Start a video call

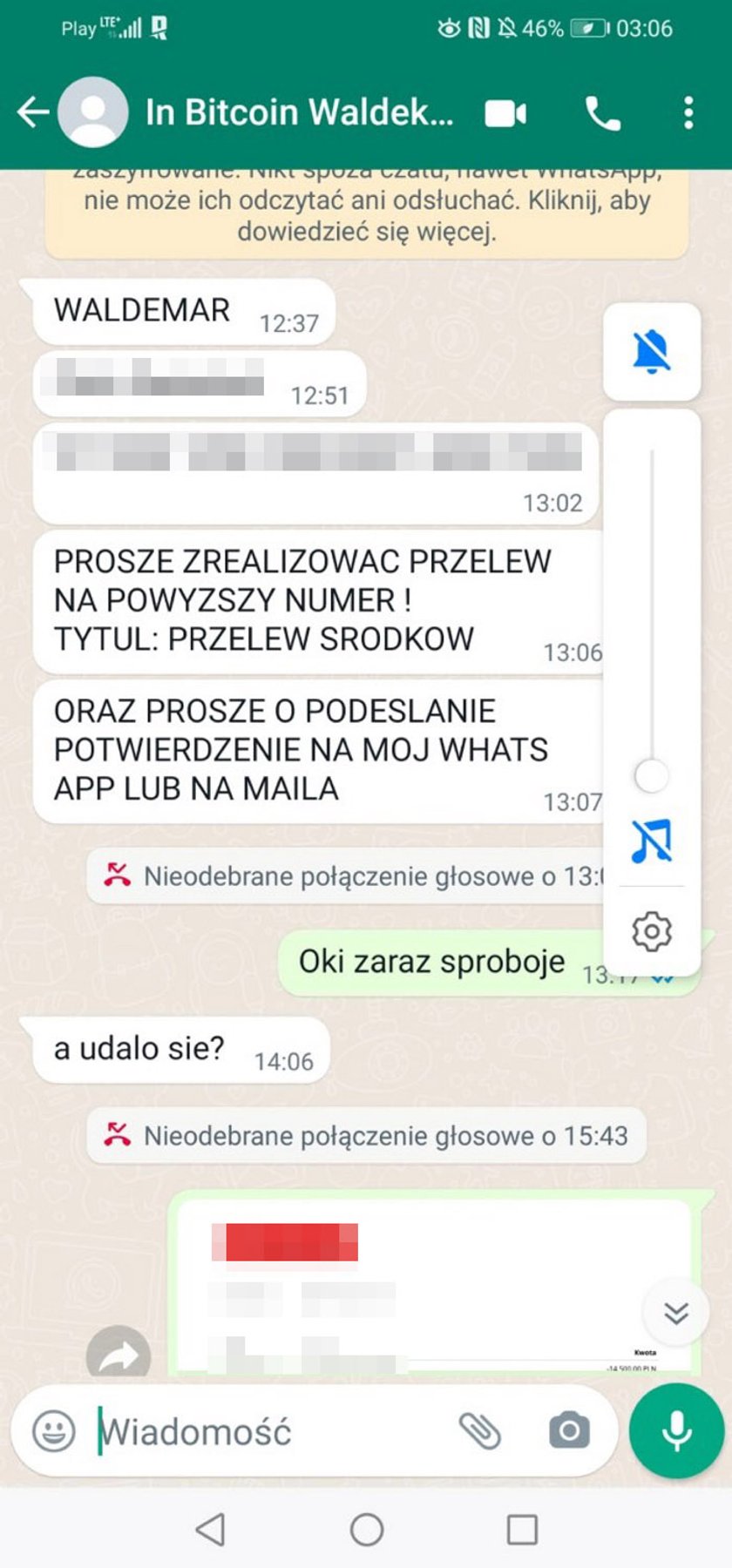[505, 113]
